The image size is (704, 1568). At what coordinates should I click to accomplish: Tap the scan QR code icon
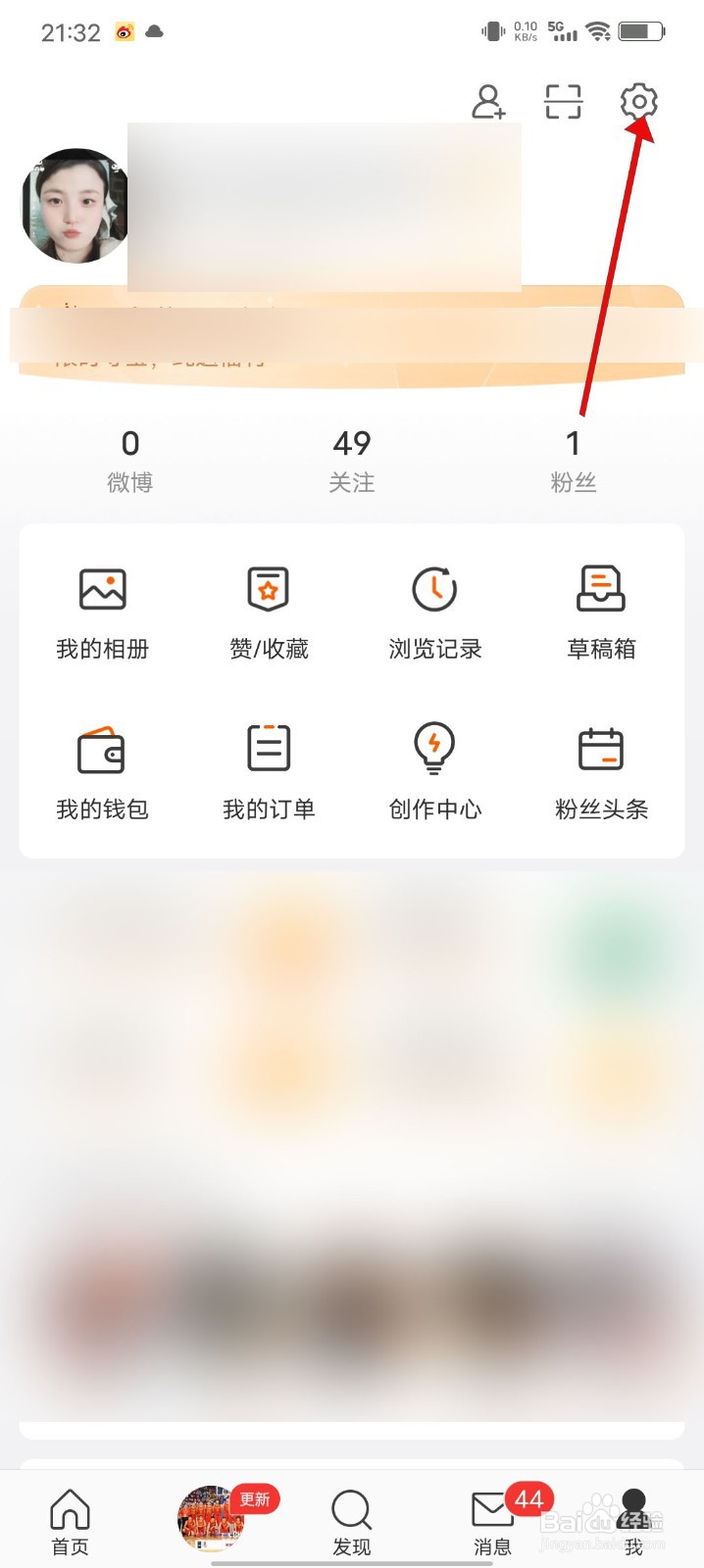(x=563, y=102)
